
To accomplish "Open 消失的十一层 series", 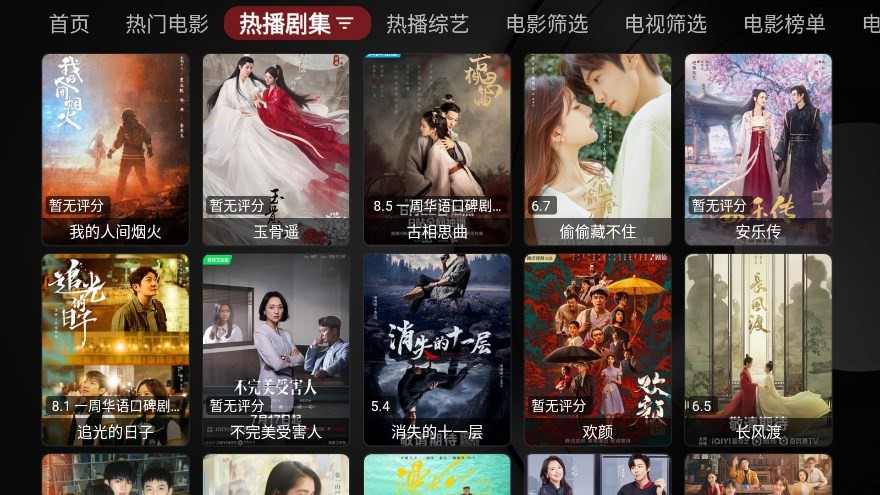I will click(437, 349).
